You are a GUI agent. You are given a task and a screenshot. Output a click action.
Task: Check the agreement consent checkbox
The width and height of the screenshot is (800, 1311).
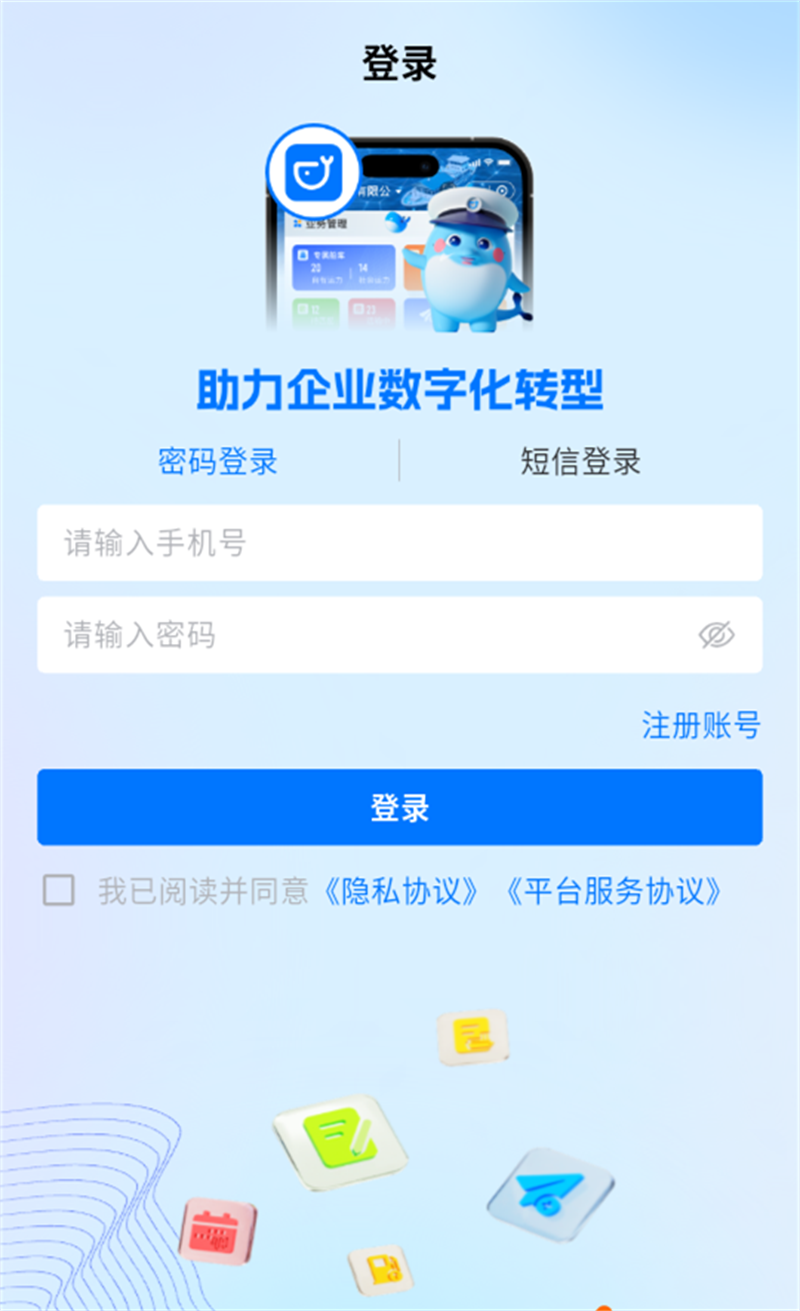point(58,887)
